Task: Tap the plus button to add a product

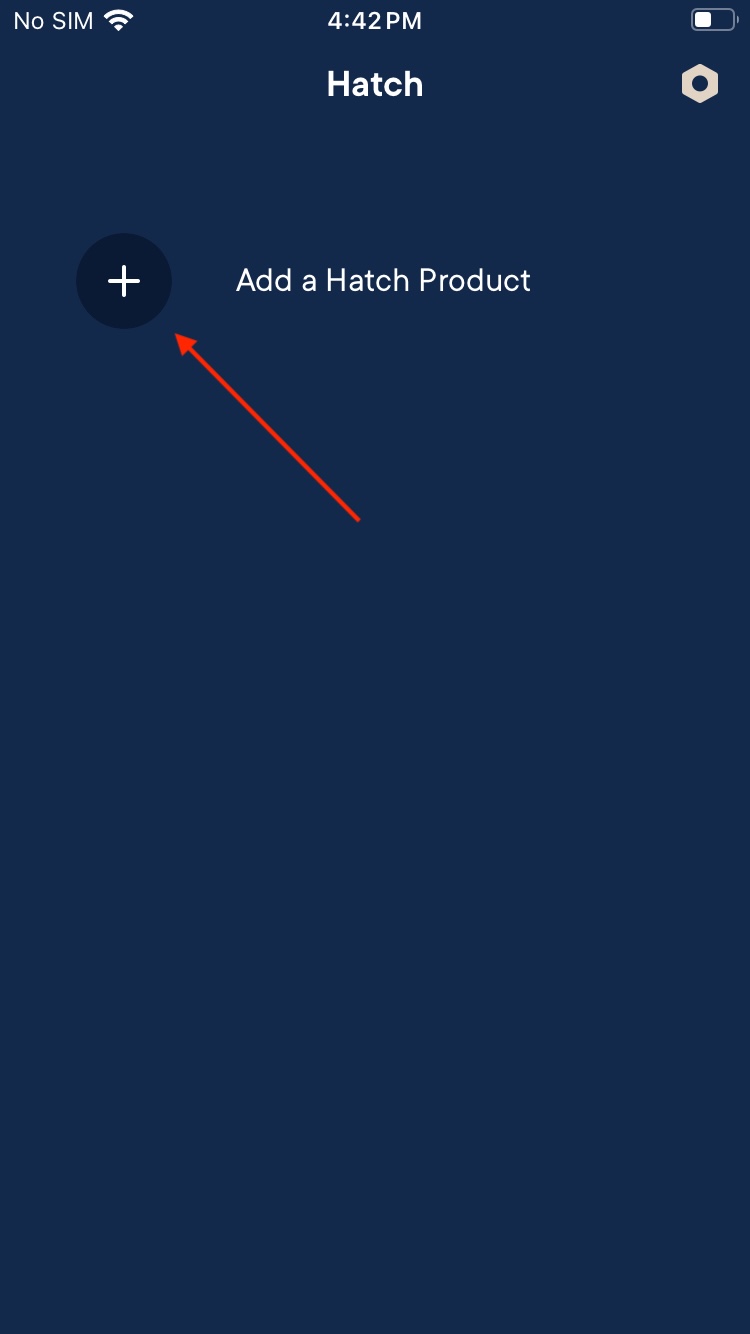Action: (124, 281)
